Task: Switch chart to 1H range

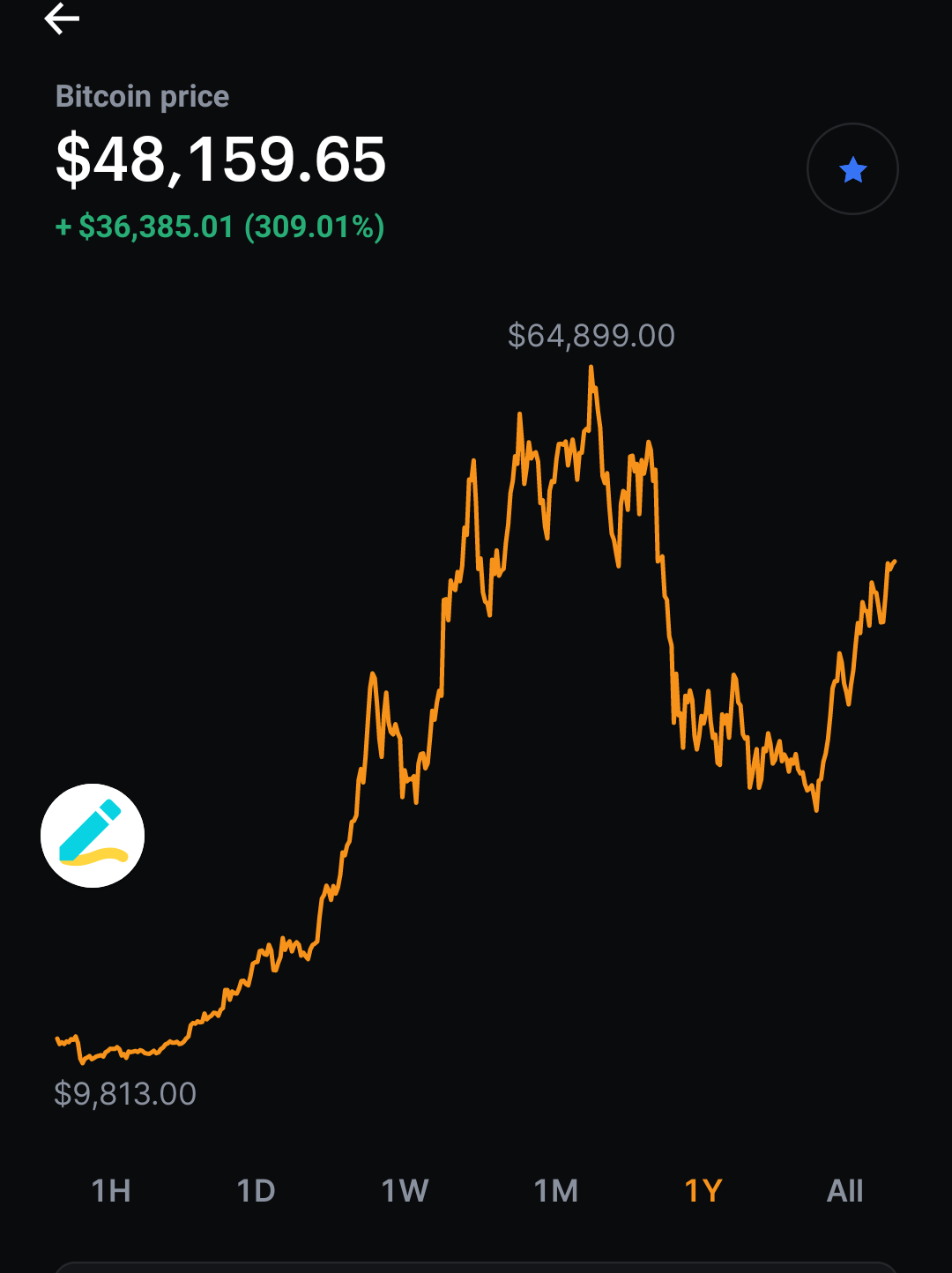Action: (x=111, y=1191)
